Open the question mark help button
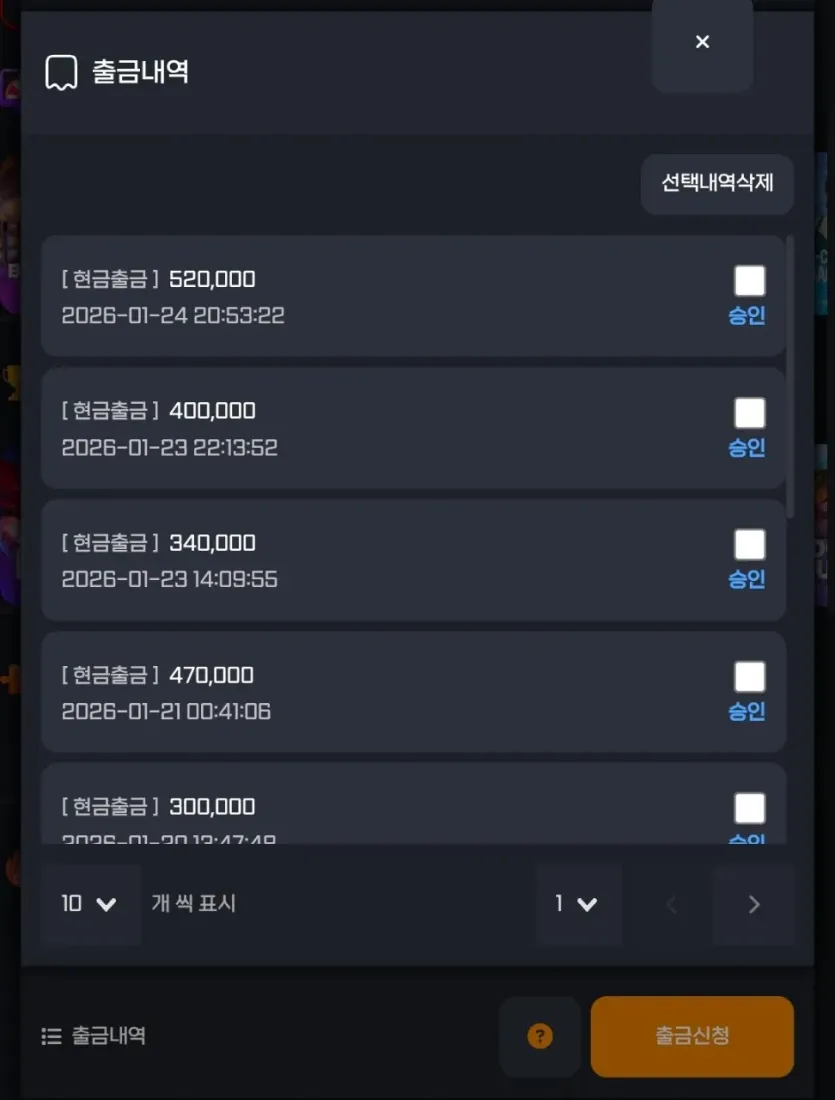This screenshot has height=1100, width=835. pyautogui.click(x=540, y=1036)
